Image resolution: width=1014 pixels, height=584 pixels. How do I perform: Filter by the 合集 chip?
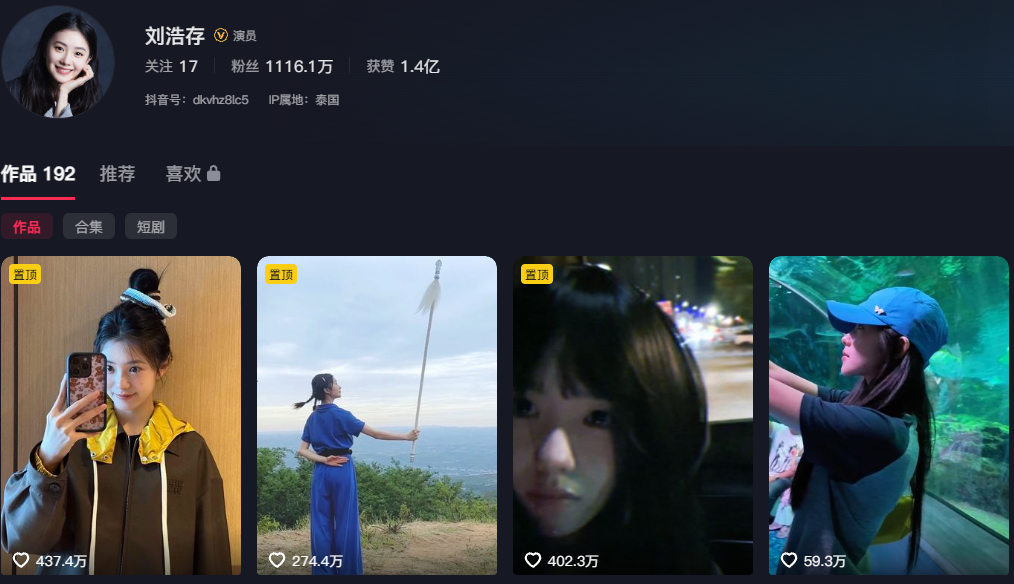89,226
